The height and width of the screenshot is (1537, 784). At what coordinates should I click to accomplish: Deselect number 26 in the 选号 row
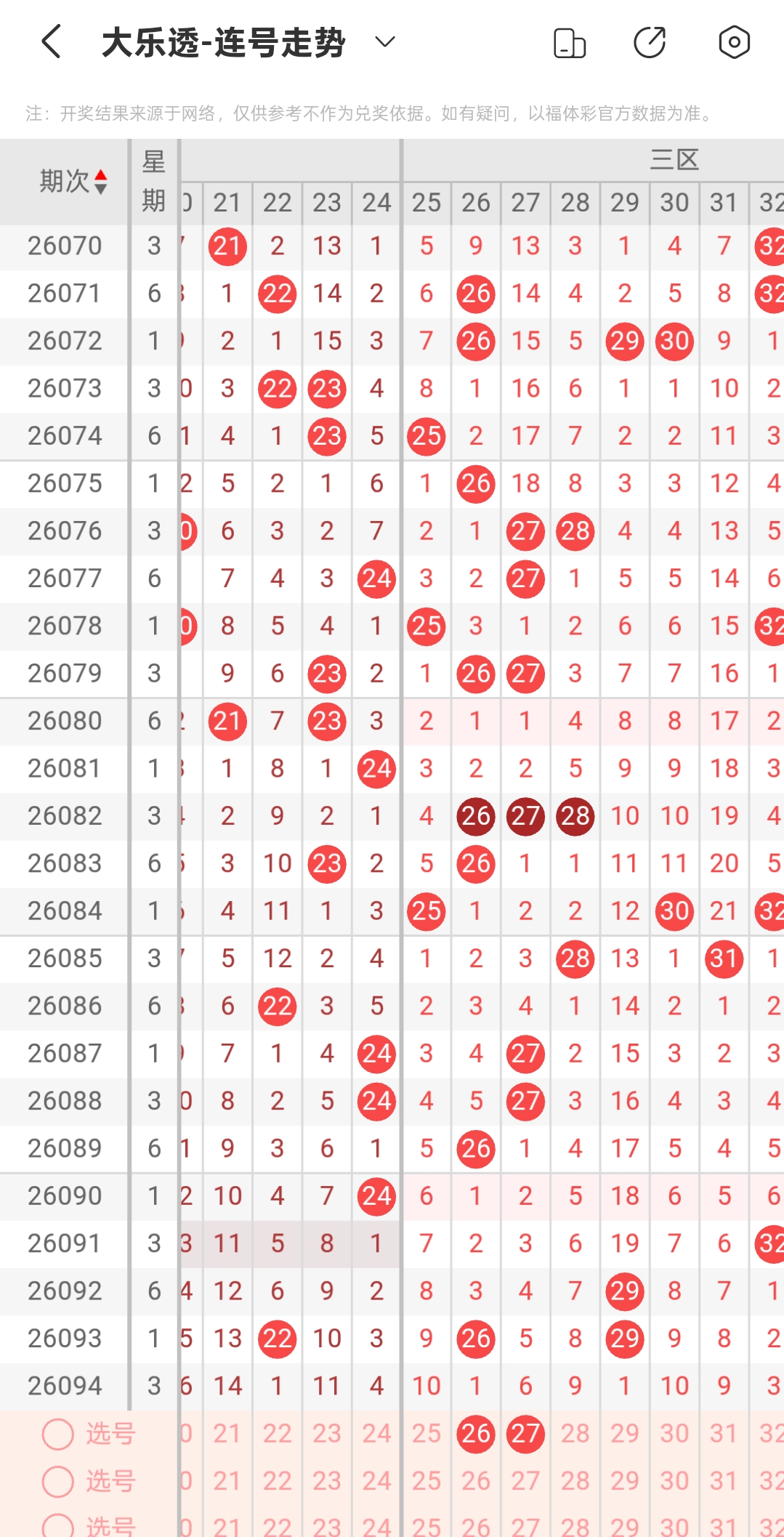coord(476,1434)
